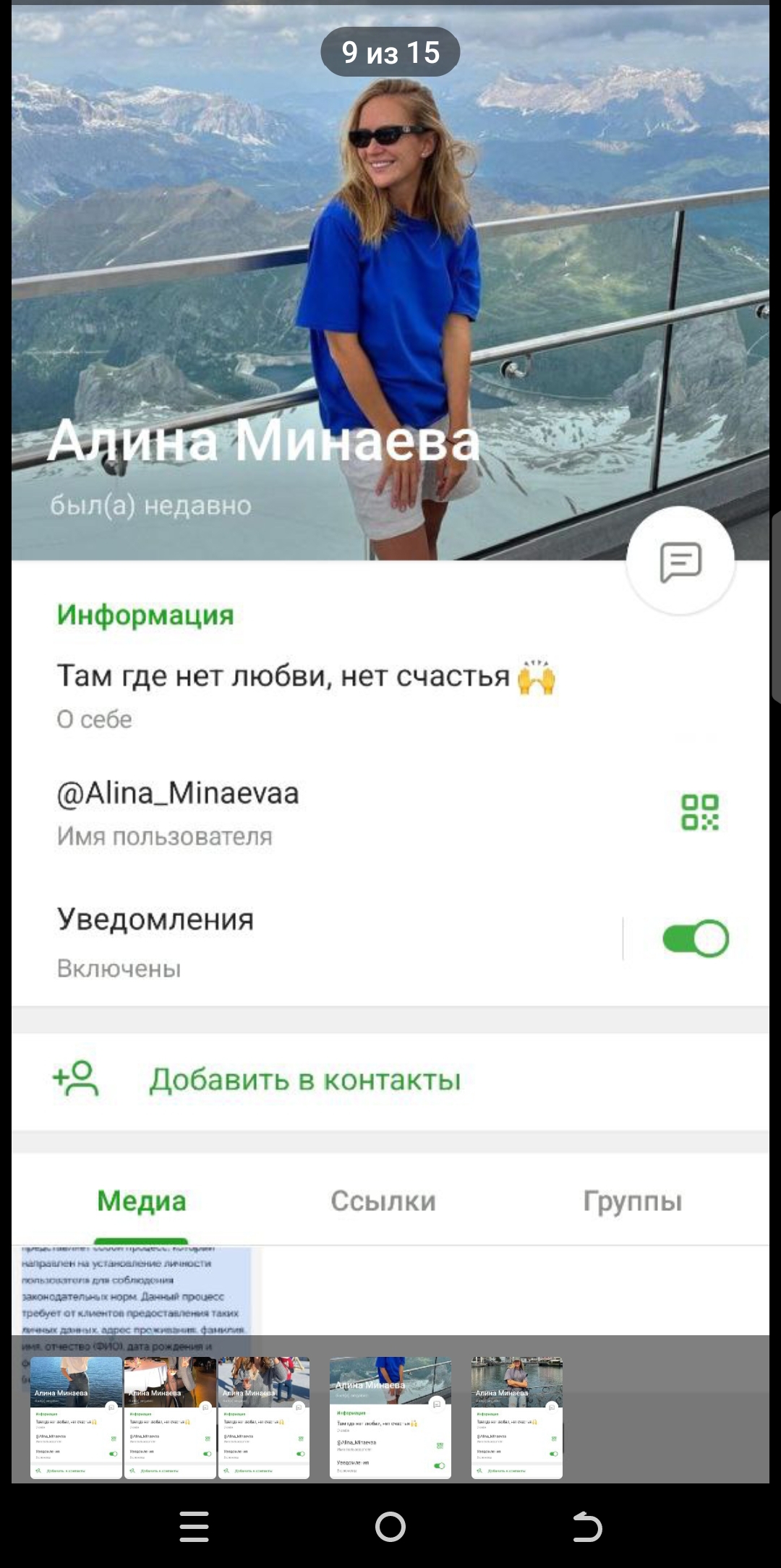This screenshot has width=781, height=1568.
Task: Go to the home screen
Action: pyautogui.click(x=390, y=1527)
